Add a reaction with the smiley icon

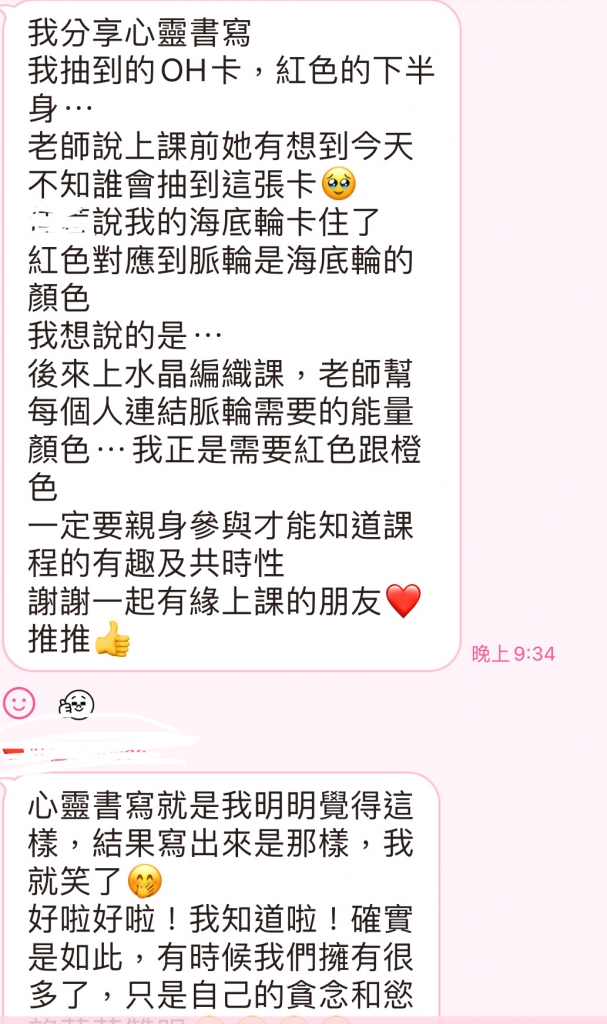[x=19, y=703]
